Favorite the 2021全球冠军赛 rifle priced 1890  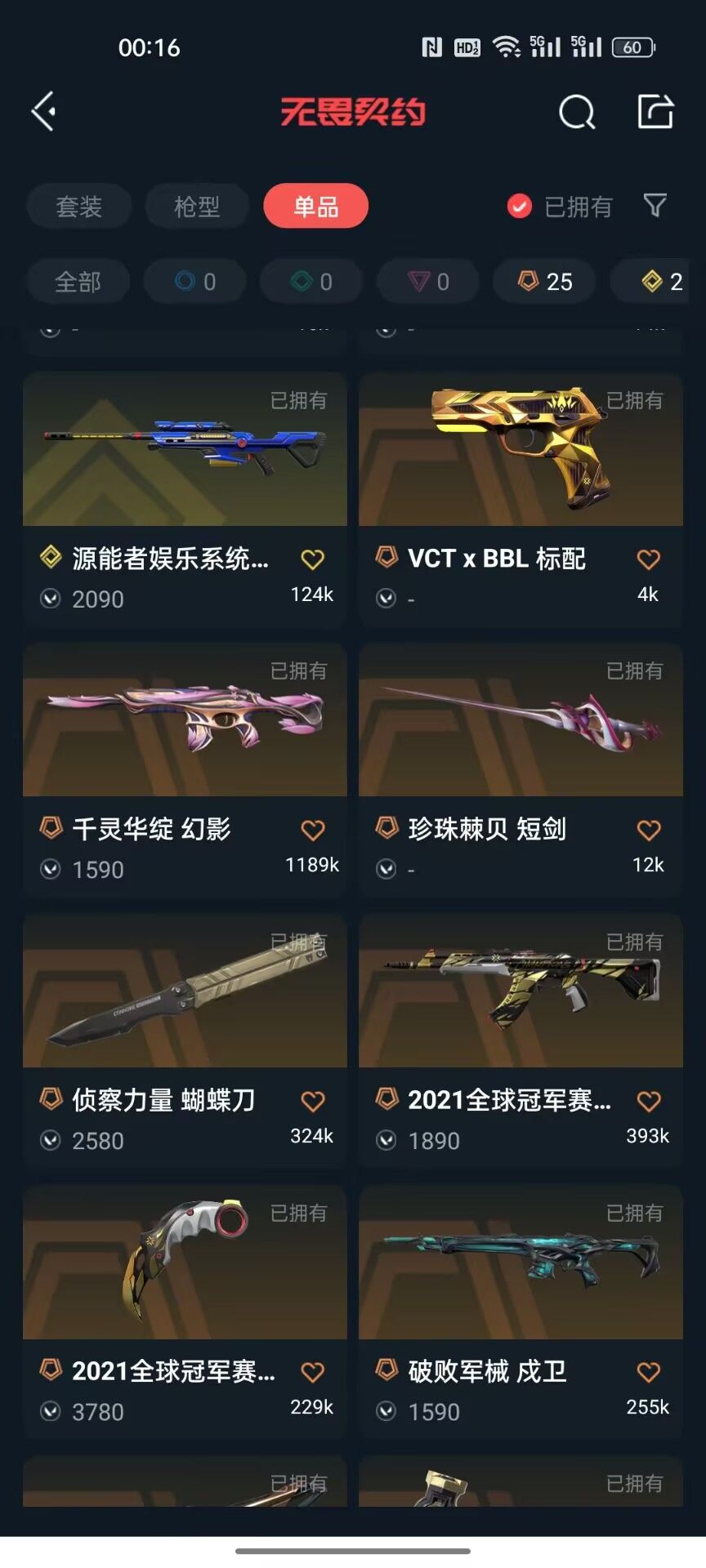[649, 1102]
